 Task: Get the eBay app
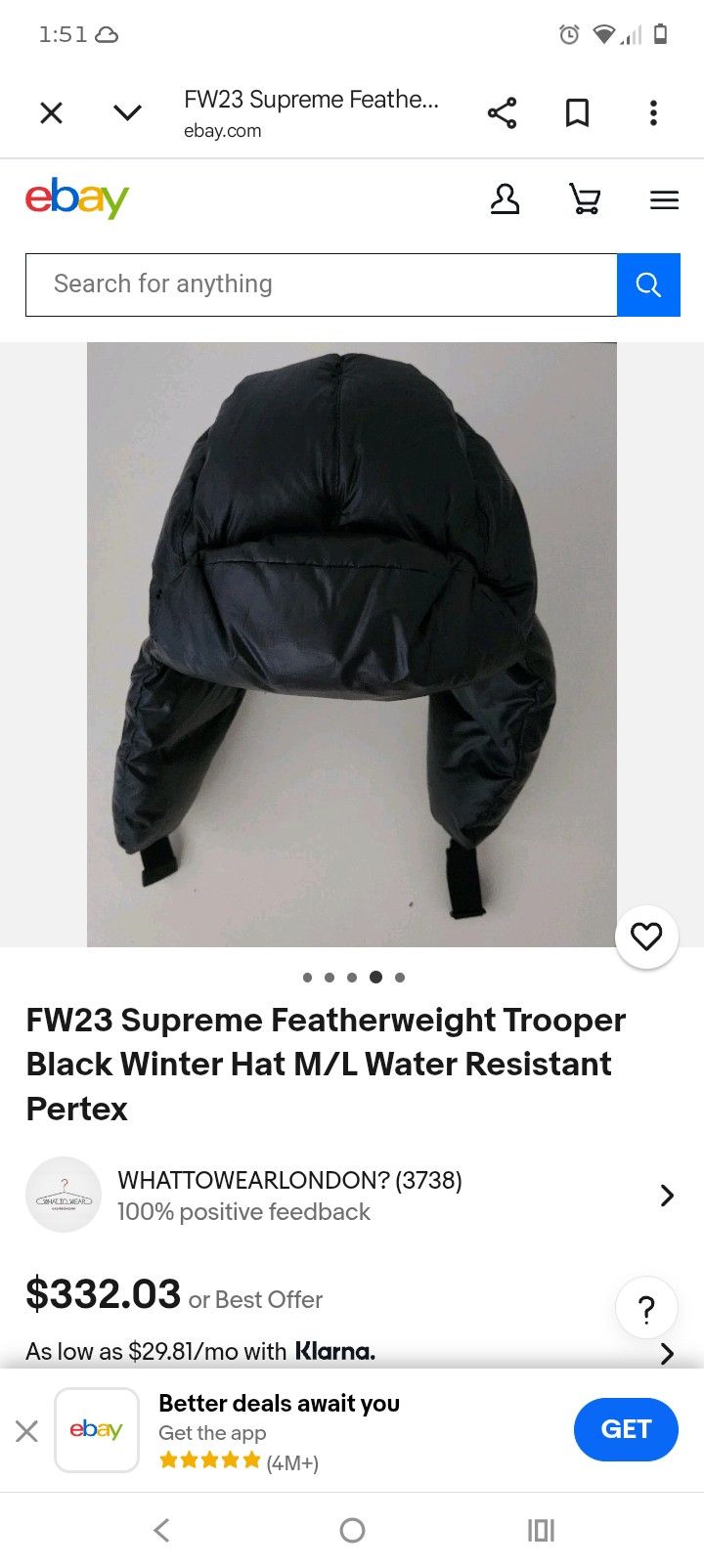click(626, 1429)
